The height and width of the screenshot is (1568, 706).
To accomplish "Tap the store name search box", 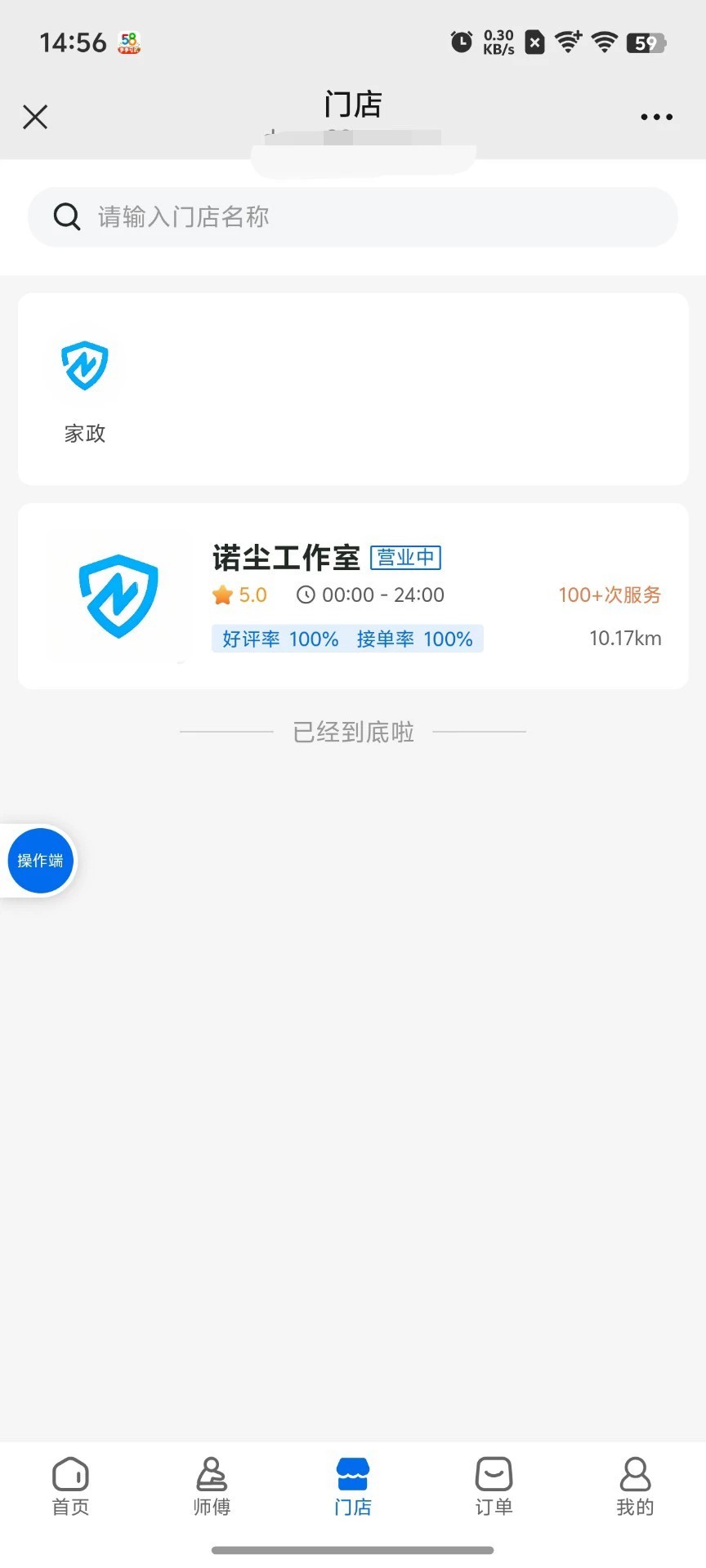I will coord(353,216).
